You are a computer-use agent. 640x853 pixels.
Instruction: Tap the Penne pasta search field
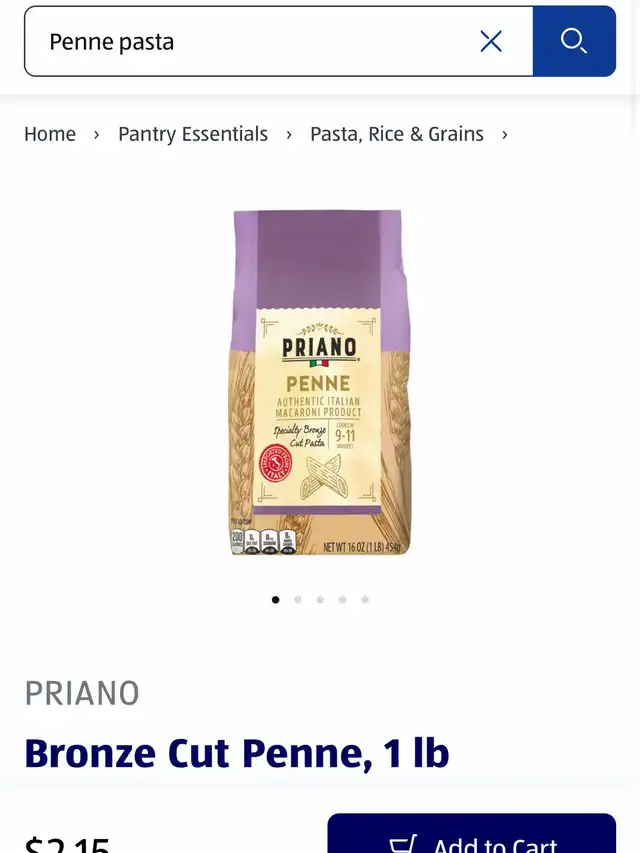[250, 42]
